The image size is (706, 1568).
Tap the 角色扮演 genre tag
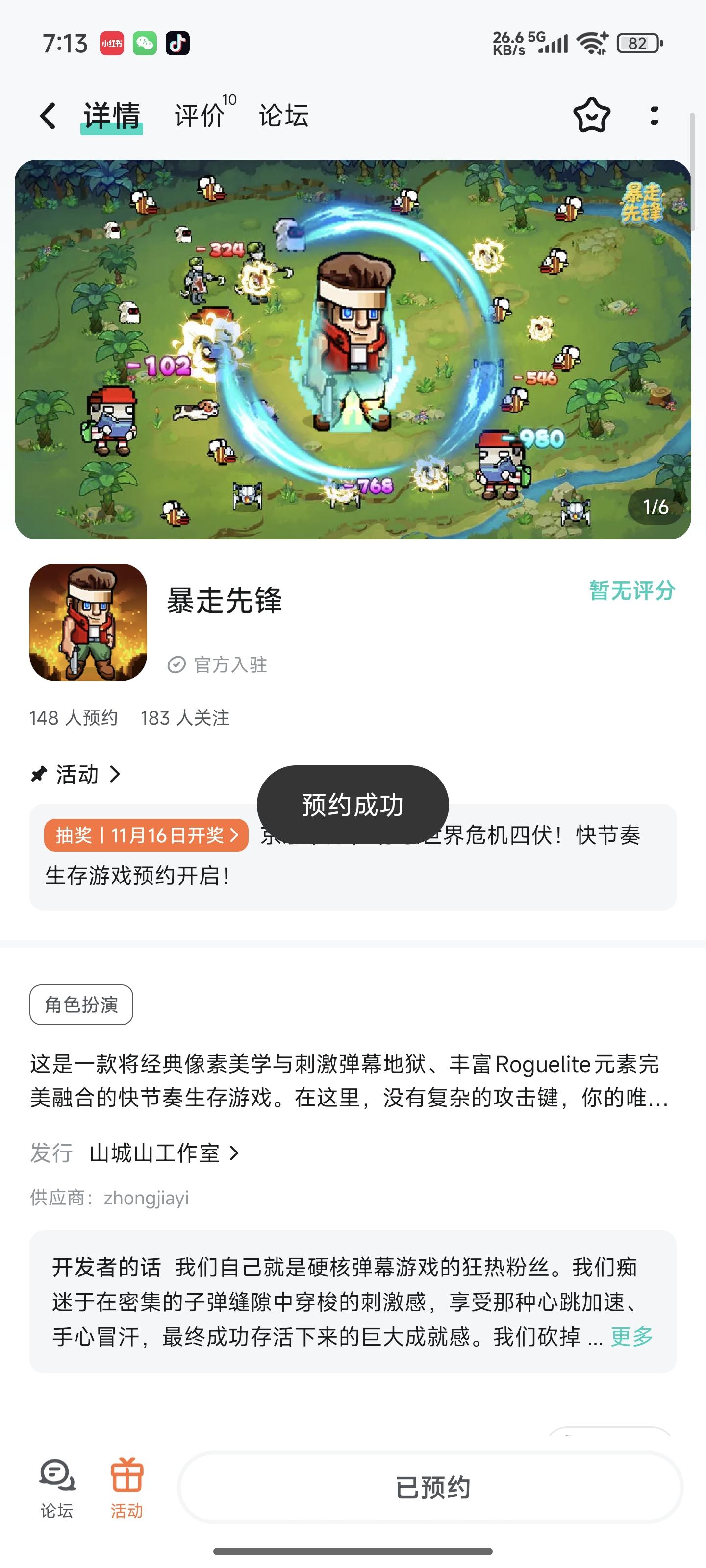80,1004
